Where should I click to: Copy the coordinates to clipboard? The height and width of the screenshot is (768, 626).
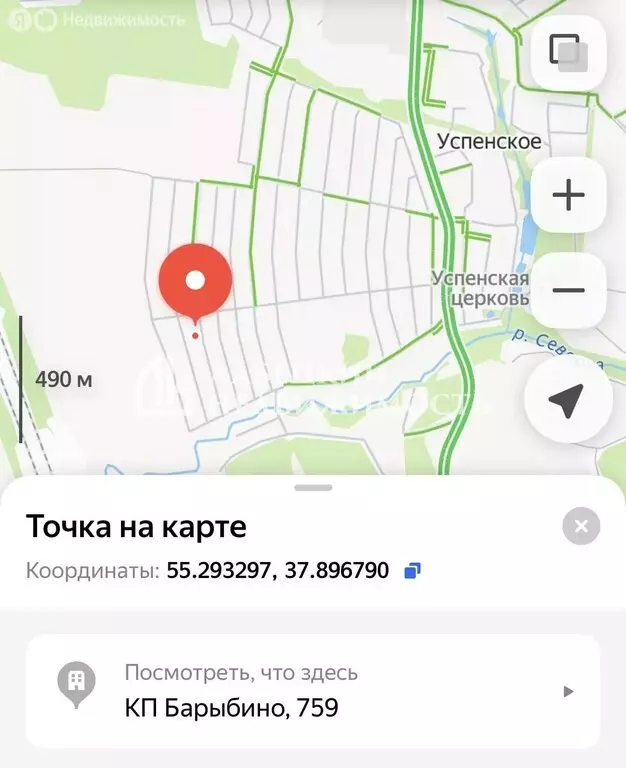tap(412, 571)
